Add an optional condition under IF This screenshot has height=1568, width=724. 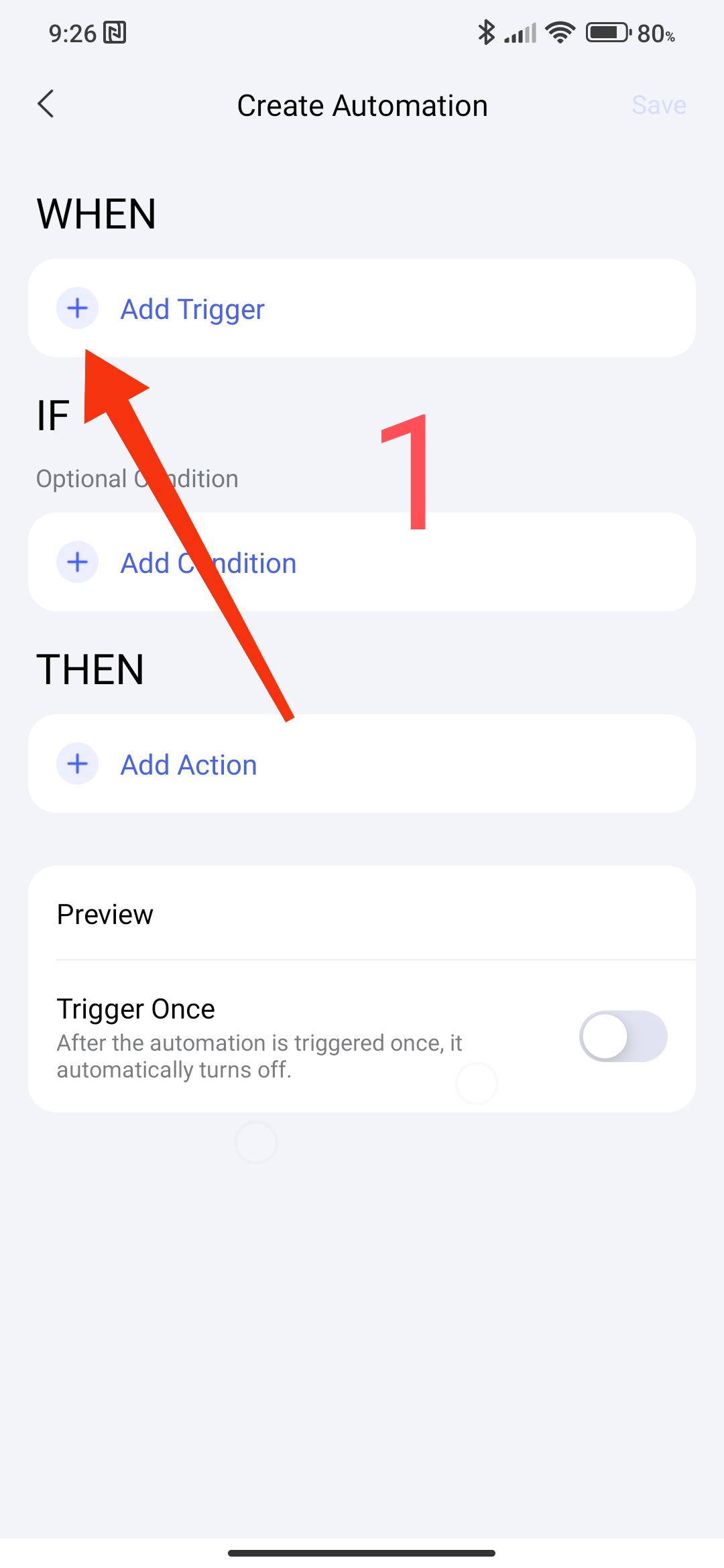[208, 563]
